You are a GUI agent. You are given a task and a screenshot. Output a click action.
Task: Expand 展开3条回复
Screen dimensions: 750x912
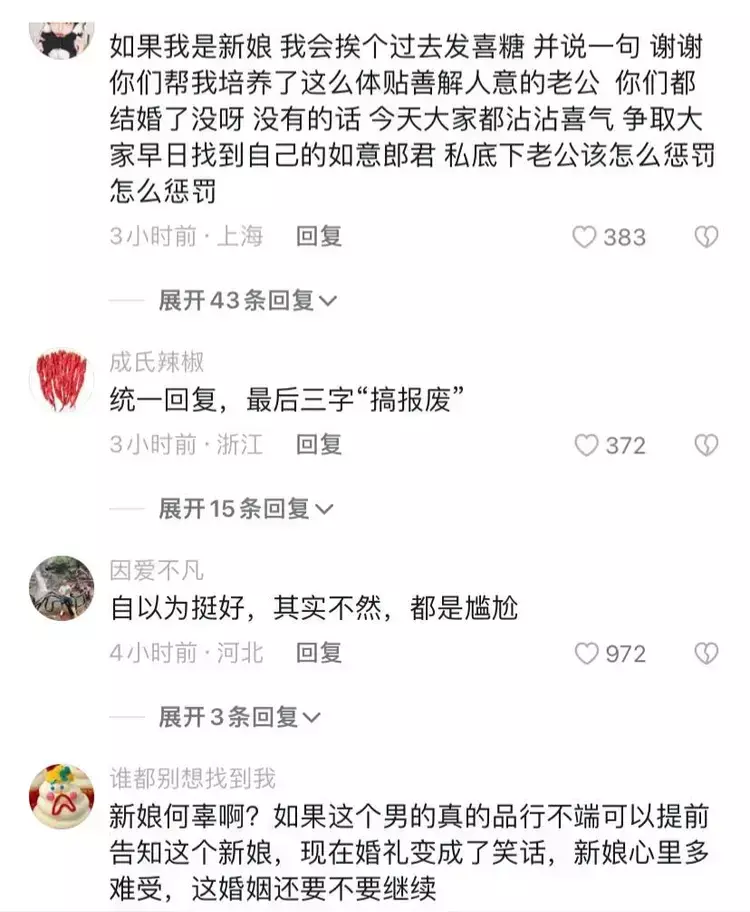pyautogui.click(x=240, y=716)
